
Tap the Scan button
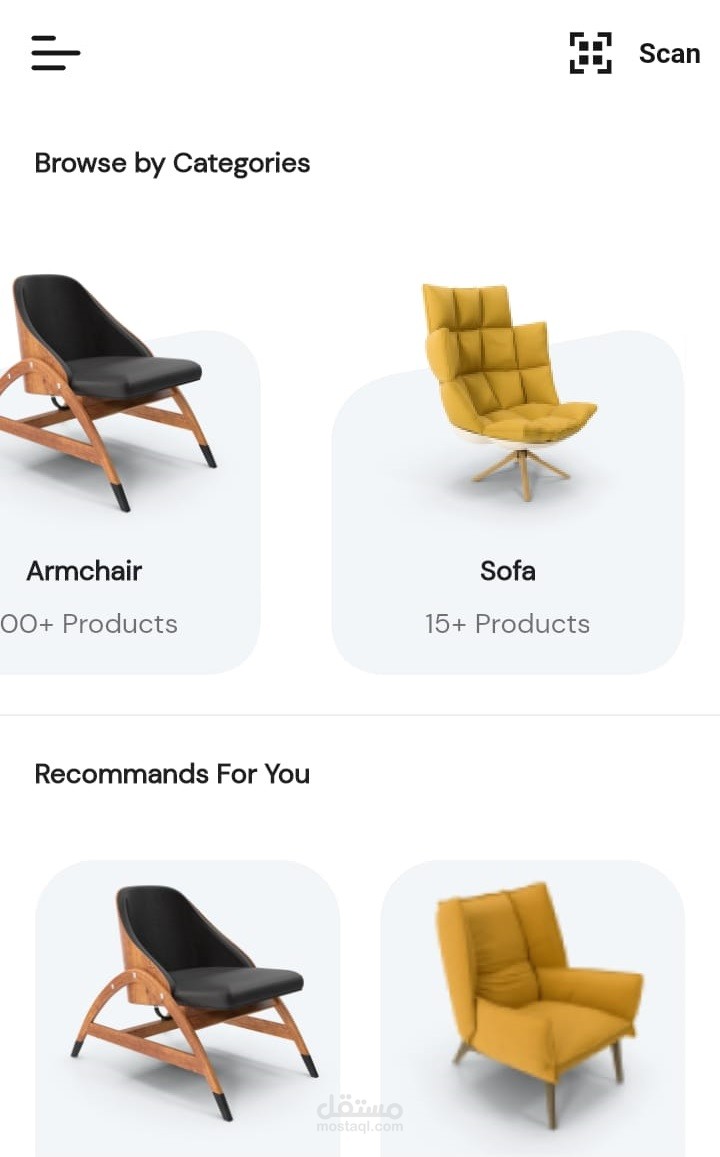pyautogui.click(x=634, y=53)
